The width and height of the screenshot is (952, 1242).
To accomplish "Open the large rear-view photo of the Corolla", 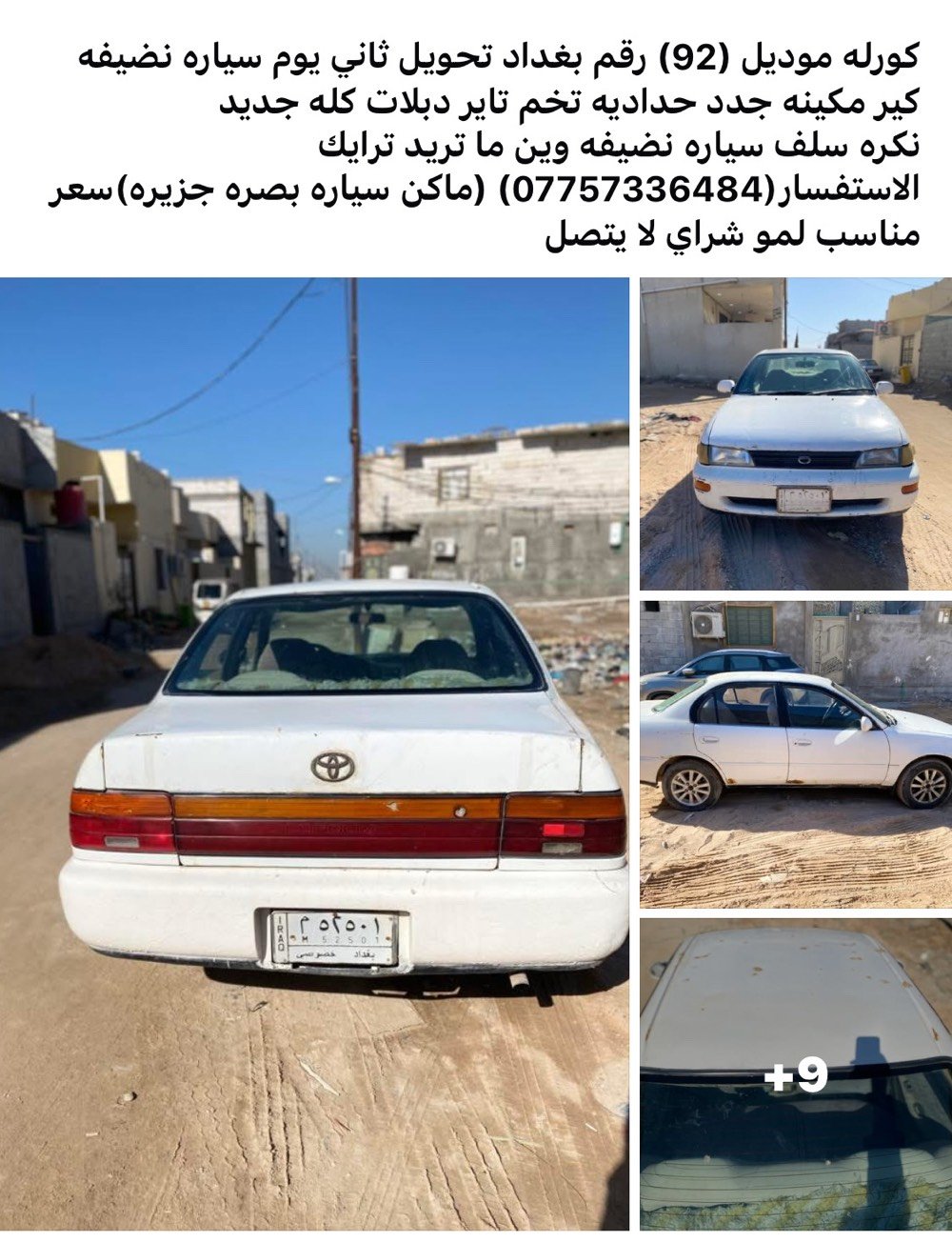I will (x=314, y=752).
